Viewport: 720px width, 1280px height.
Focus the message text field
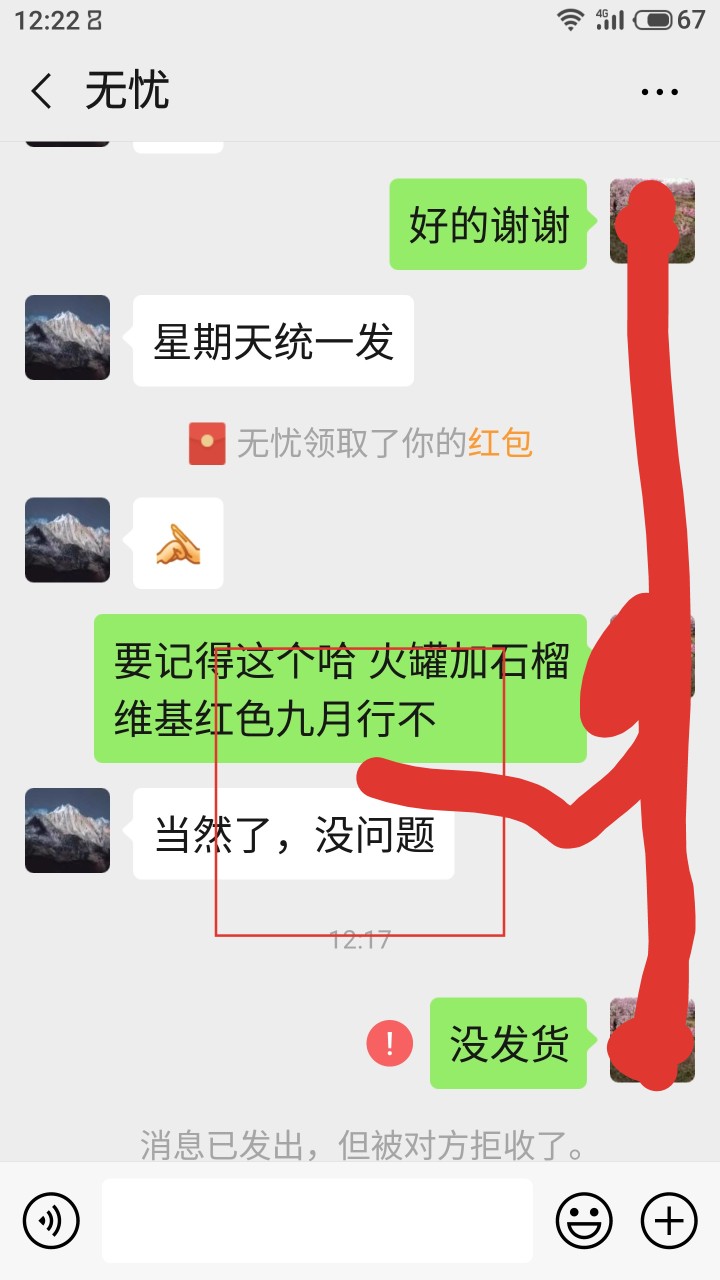[x=317, y=1220]
